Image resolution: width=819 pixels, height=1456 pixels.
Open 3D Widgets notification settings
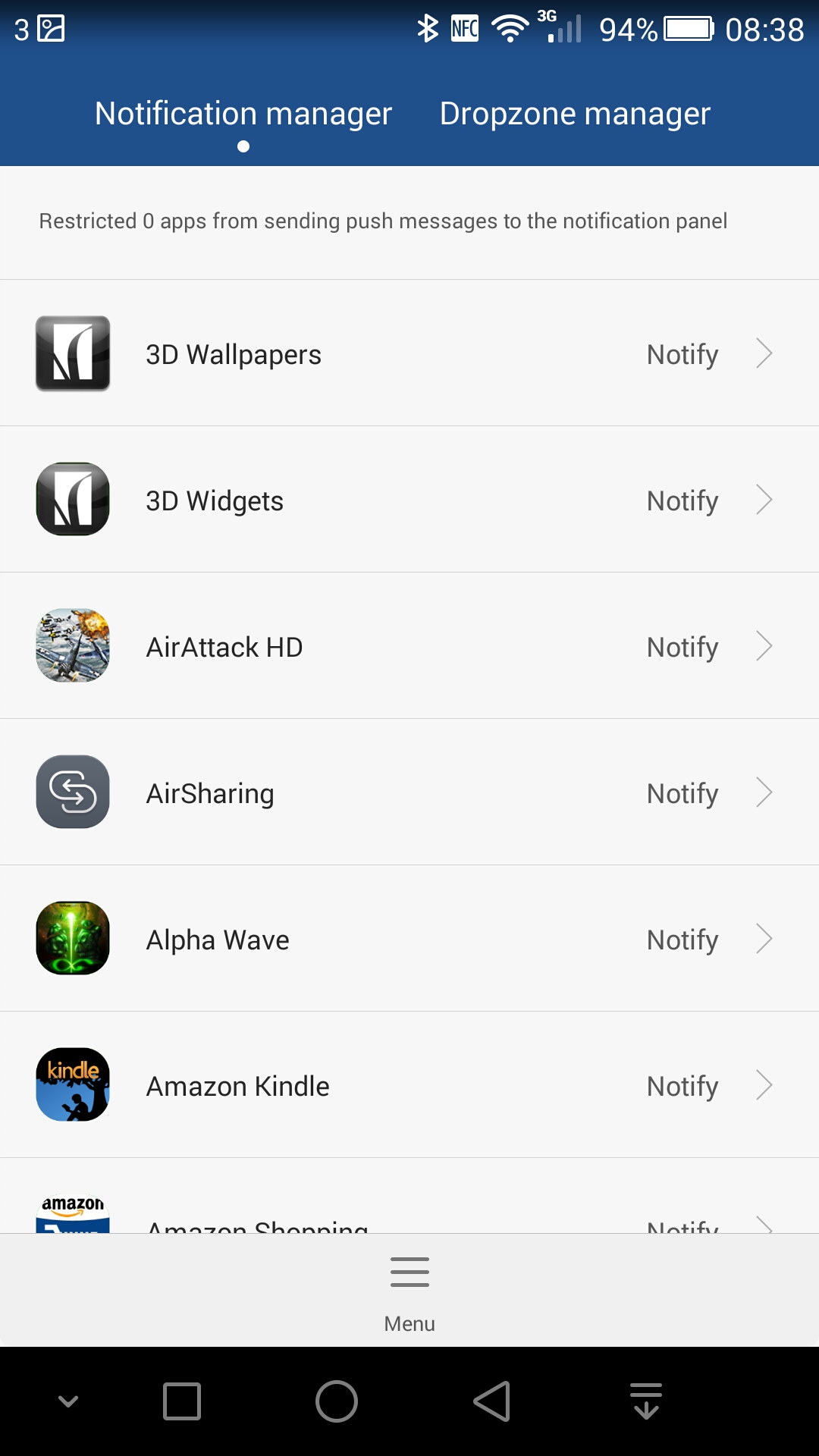click(x=409, y=500)
